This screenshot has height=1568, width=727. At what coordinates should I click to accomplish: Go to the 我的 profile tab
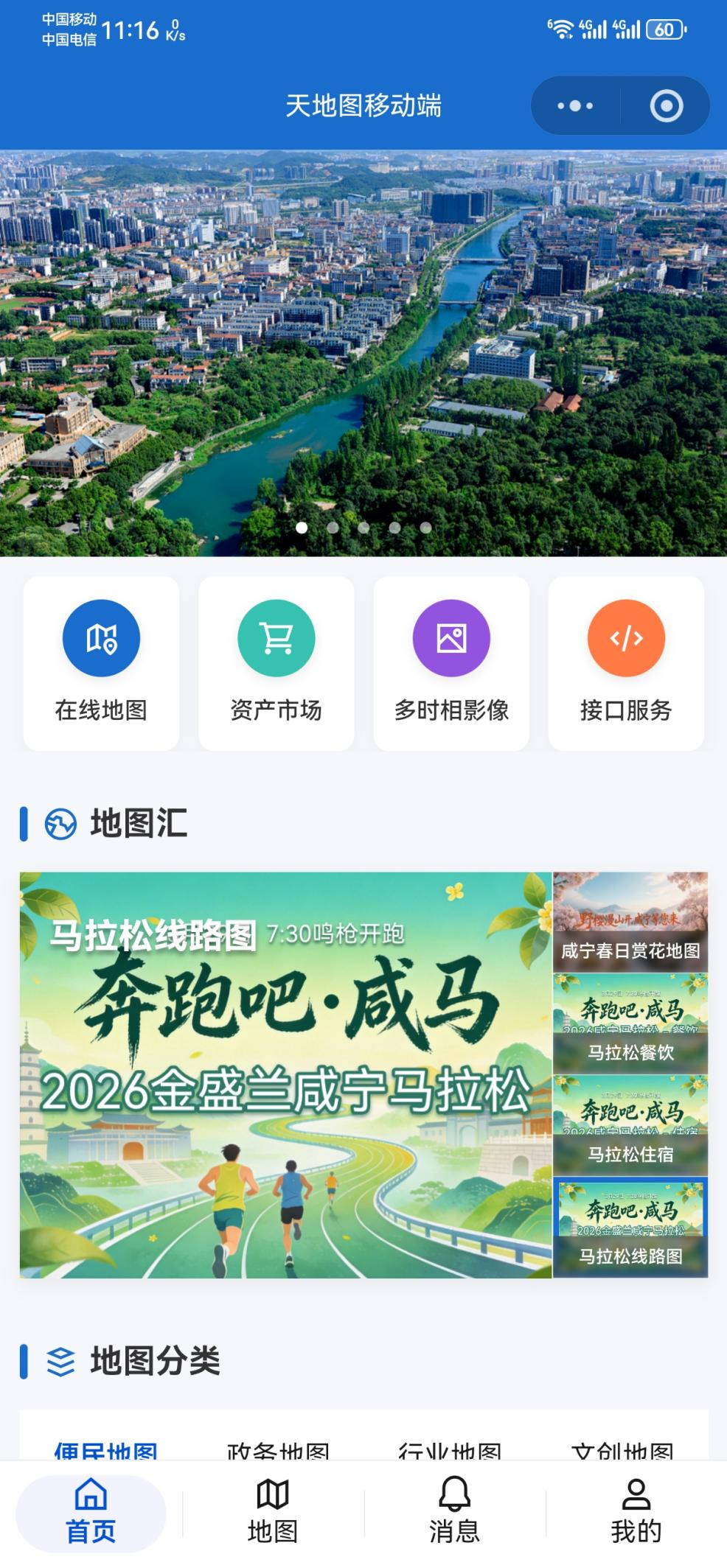(x=636, y=1512)
